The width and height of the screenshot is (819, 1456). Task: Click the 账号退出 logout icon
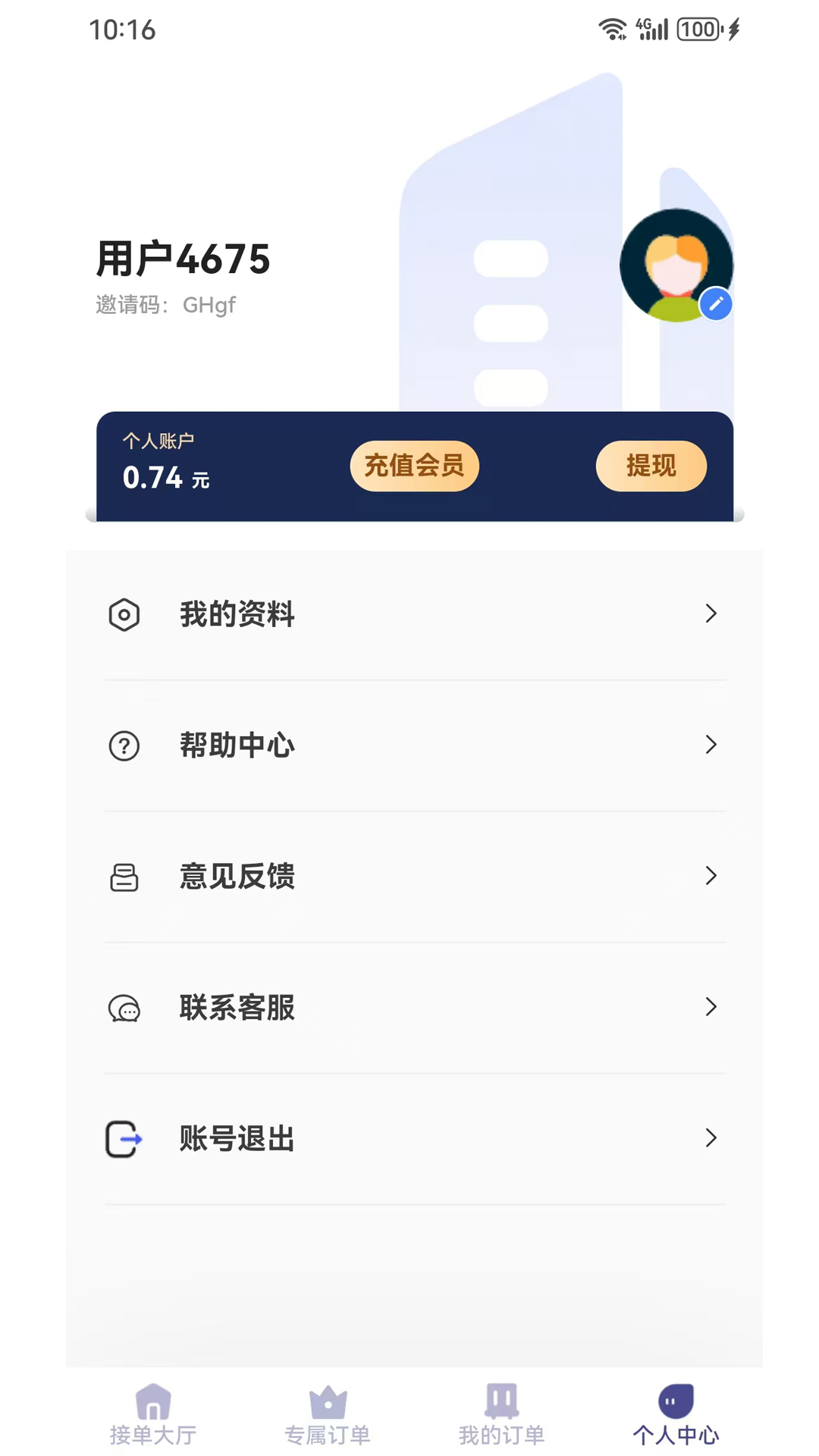[124, 1138]
